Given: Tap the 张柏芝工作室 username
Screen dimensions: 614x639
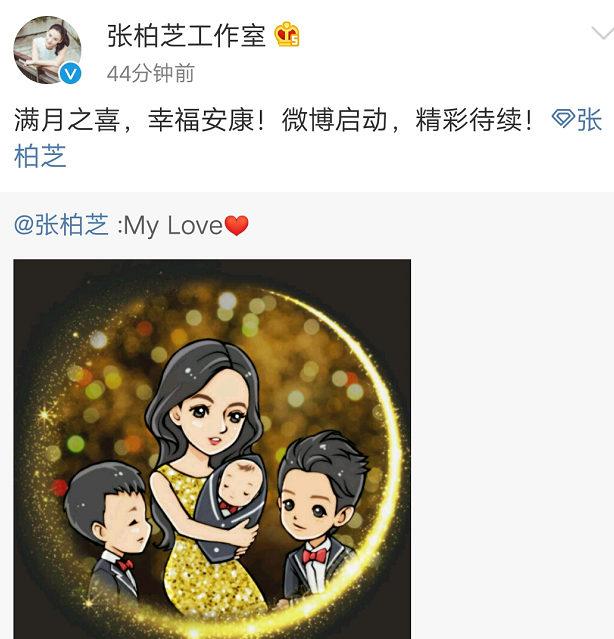Looking at the screenshot, I should coord(186,35).
